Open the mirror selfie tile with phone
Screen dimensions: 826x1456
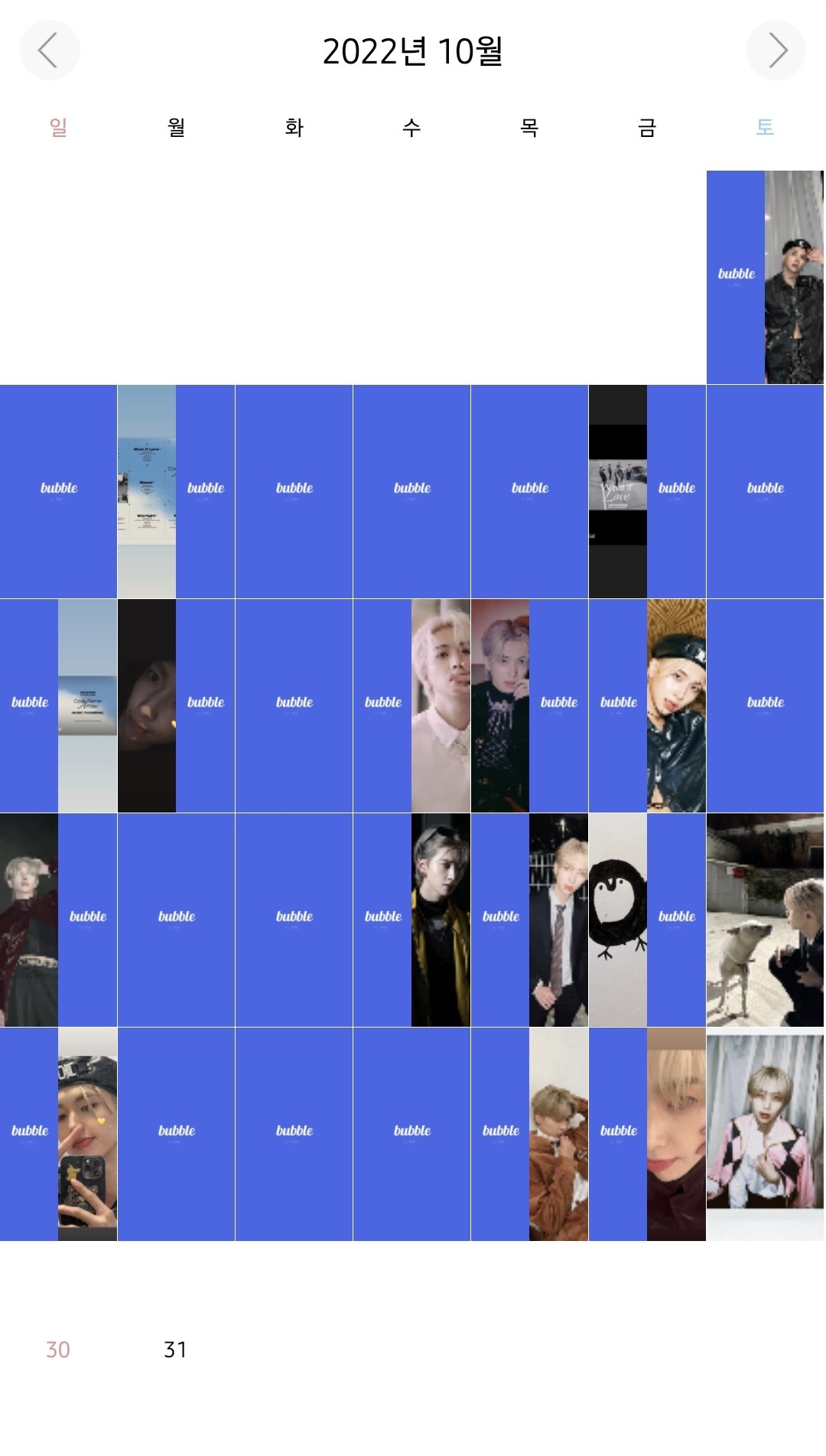click(59, 1134)
